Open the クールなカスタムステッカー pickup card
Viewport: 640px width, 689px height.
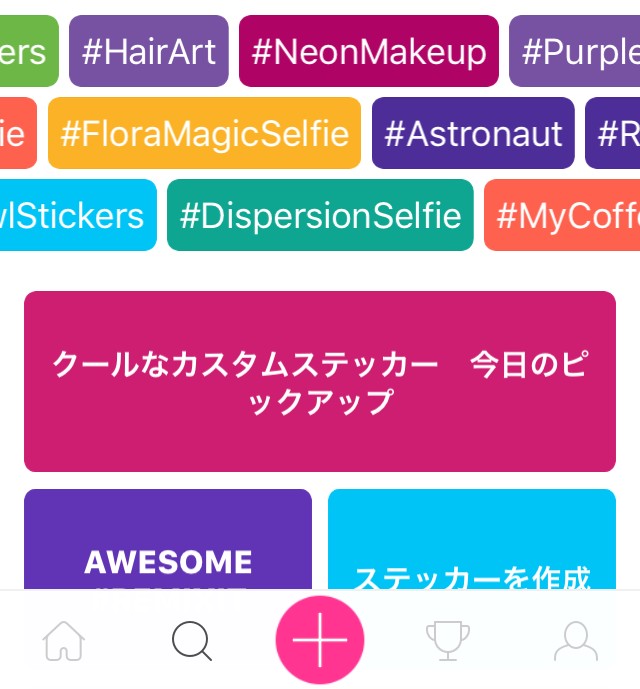coord(320,381)
